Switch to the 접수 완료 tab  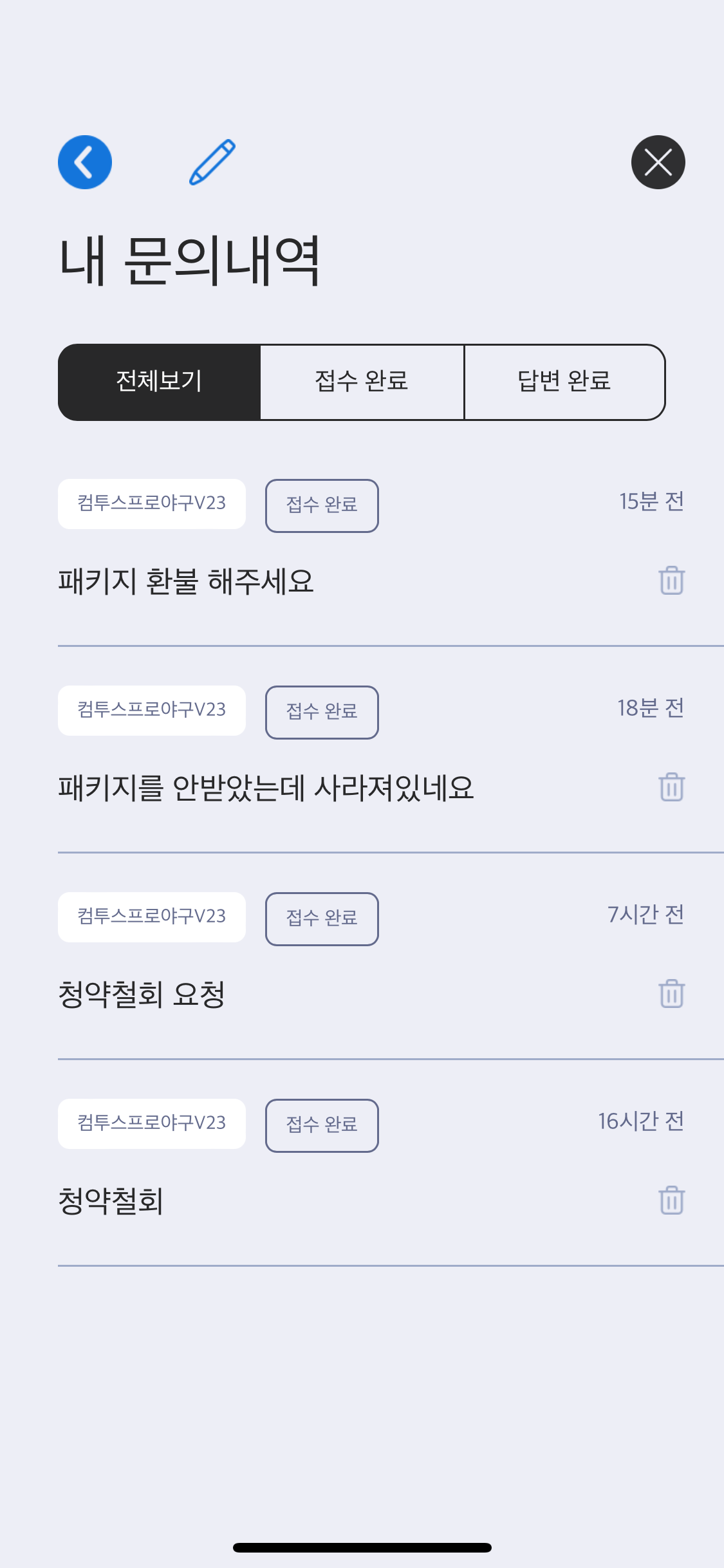[362, 382]
